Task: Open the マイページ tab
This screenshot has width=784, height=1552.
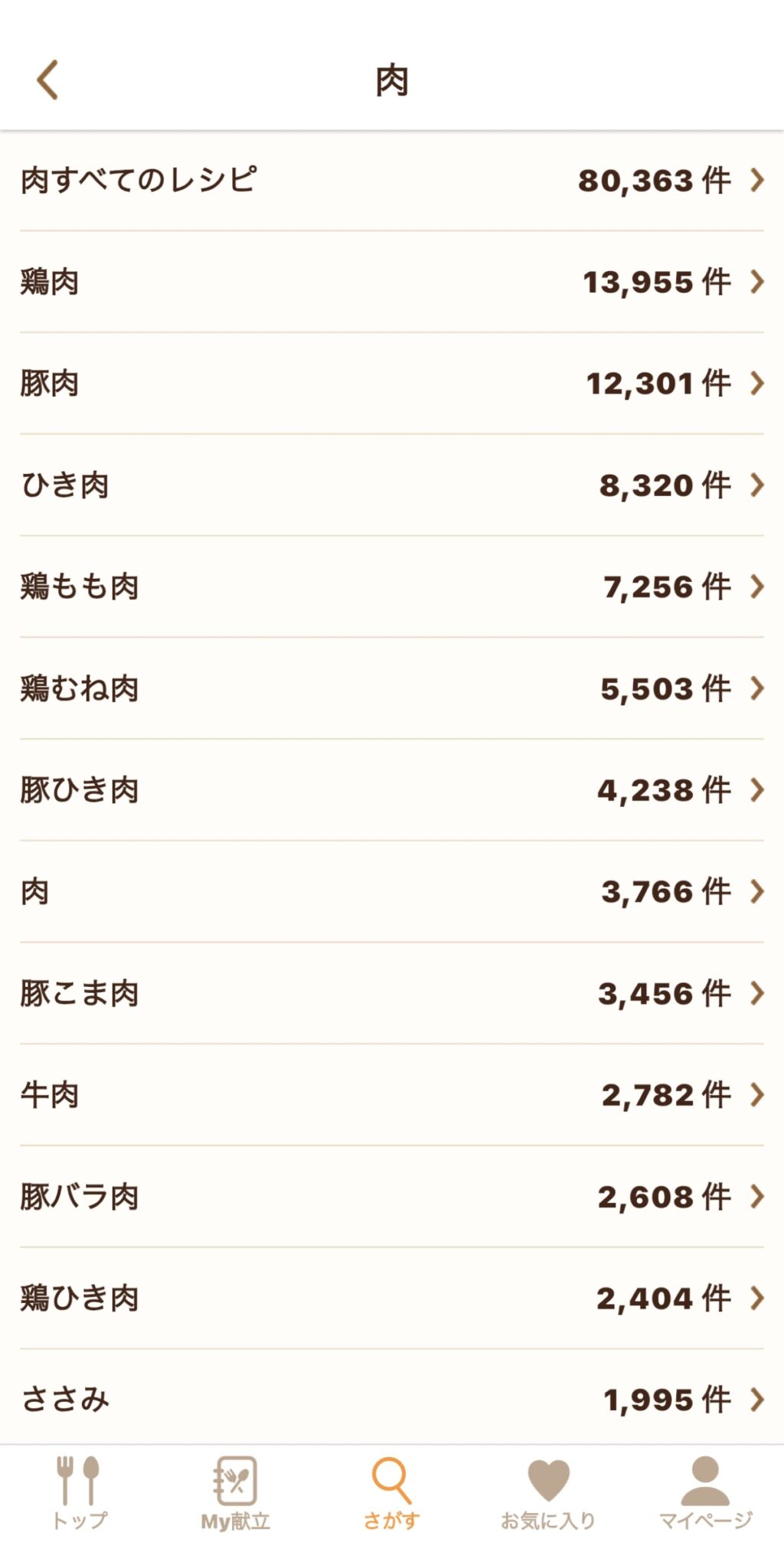Action: pos(705,1493)
